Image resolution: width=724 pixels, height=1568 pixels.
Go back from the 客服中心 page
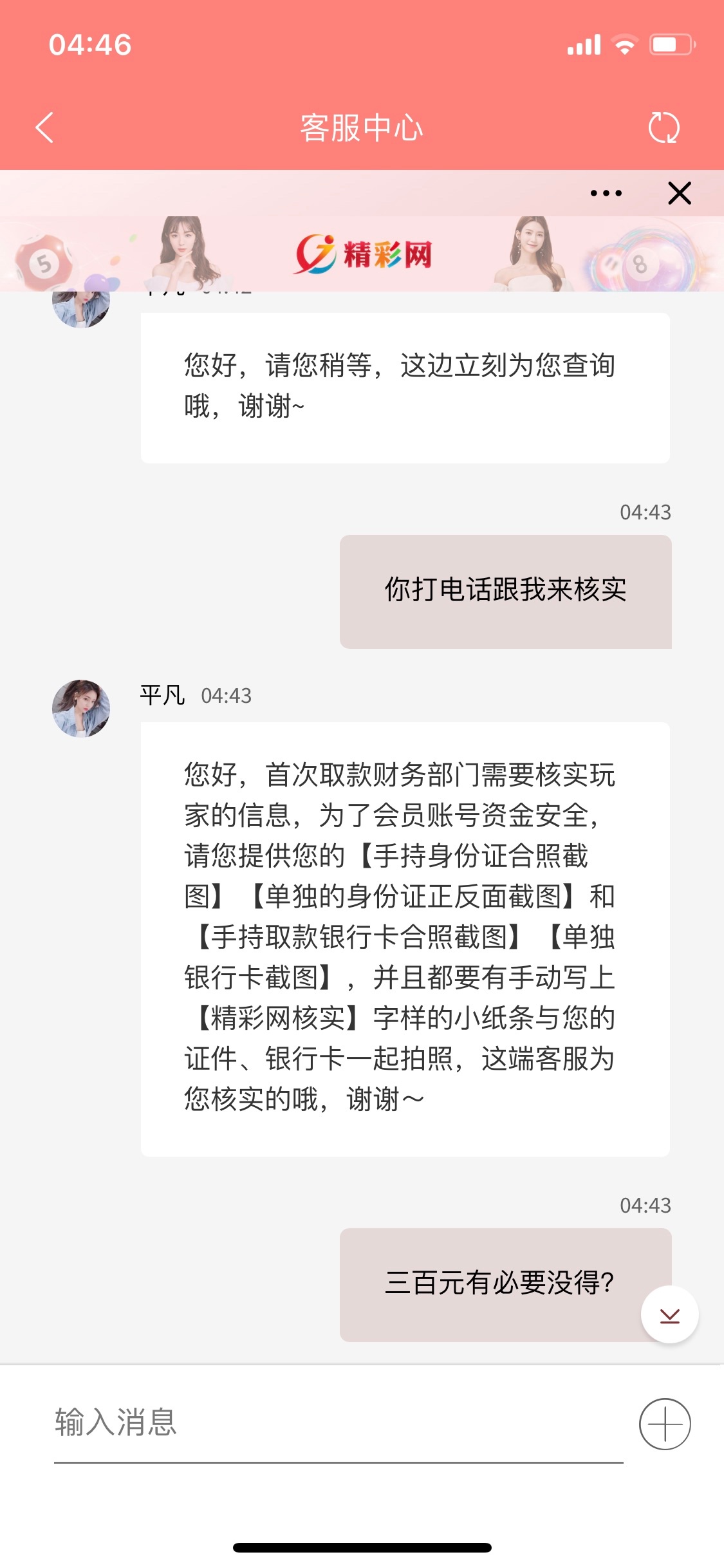[x=44, y=127]
